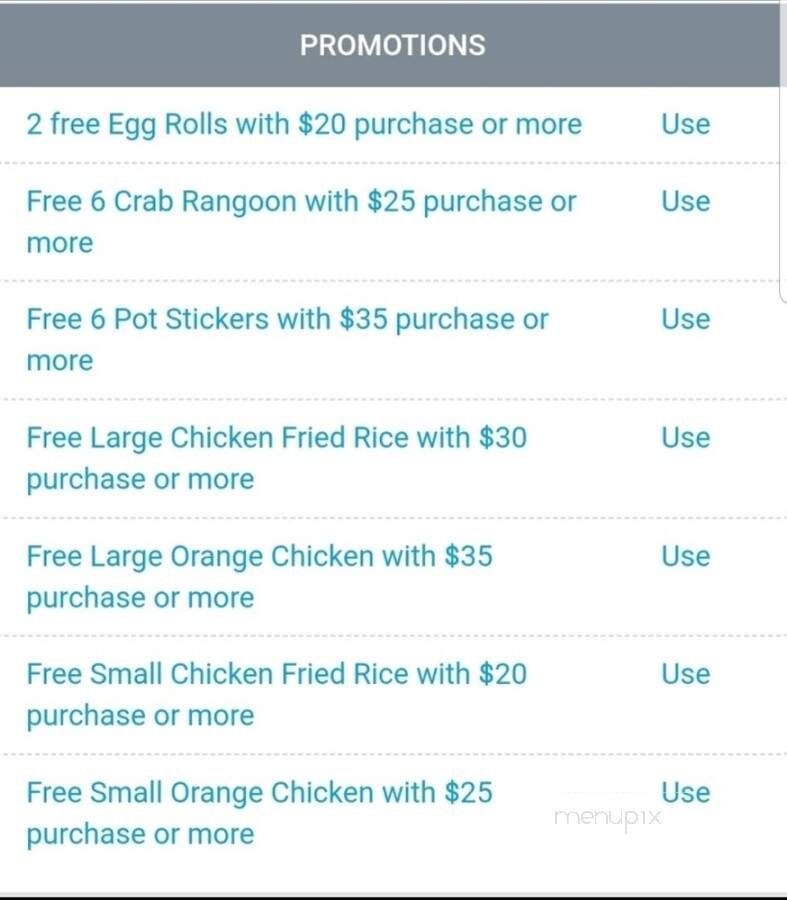Select the Use link in the first row
This screenshot has width=787, height=900.
point(685,124)
